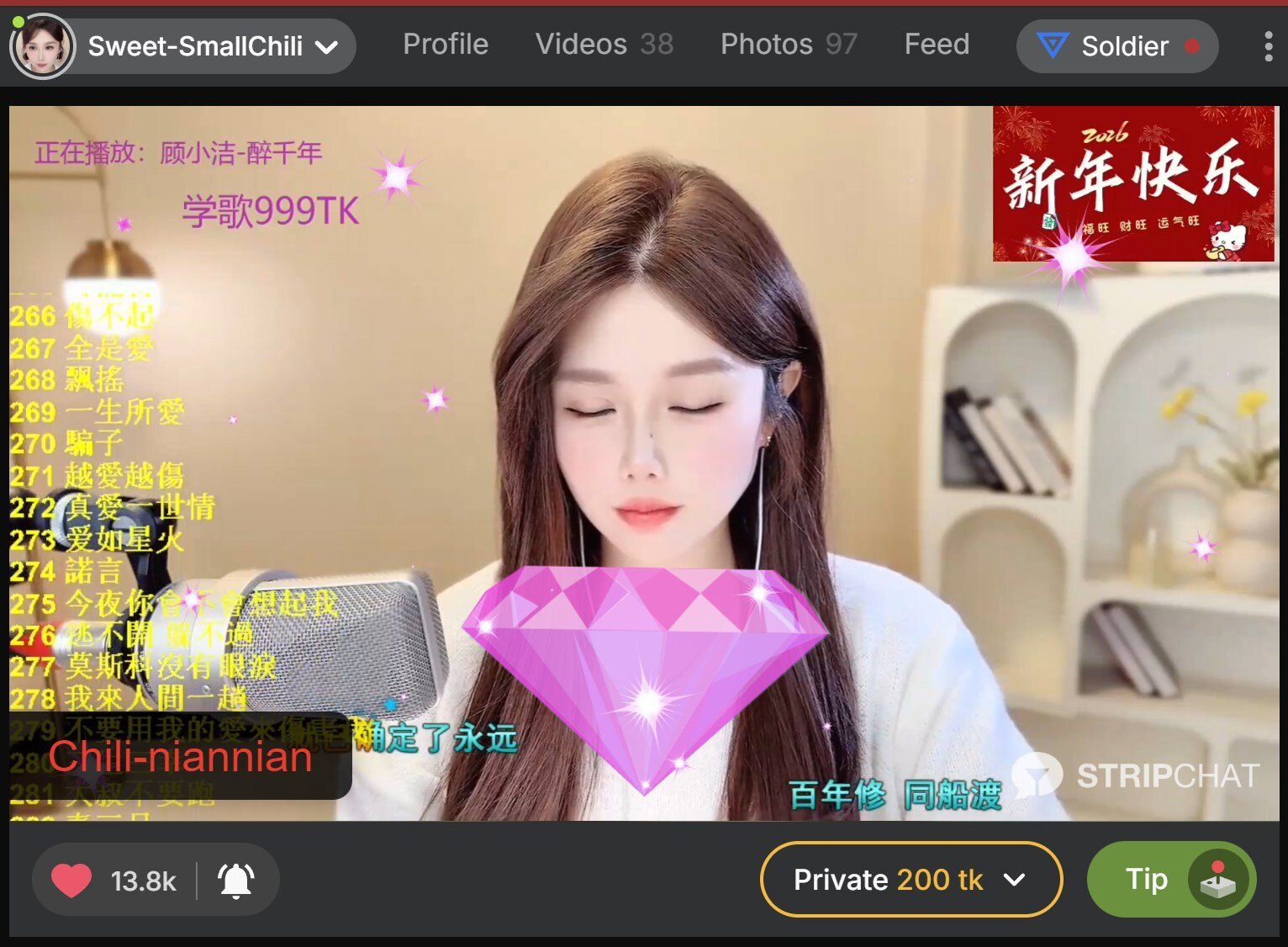Open the Videos tab
1288x947 pixels.
[x=604, y=44]
